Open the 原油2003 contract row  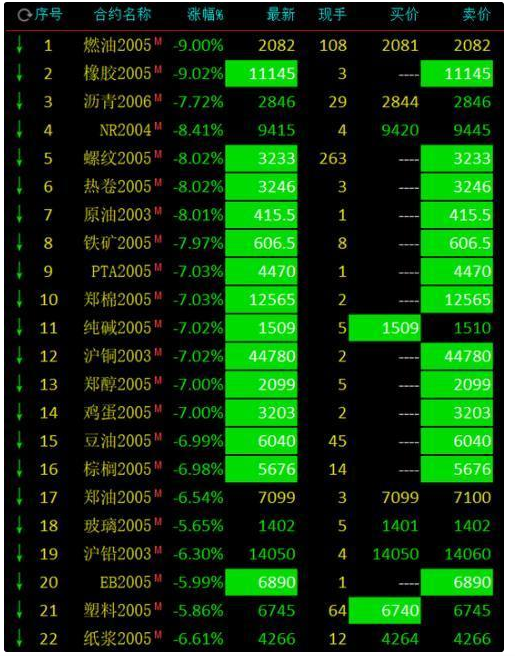point(254,215)
